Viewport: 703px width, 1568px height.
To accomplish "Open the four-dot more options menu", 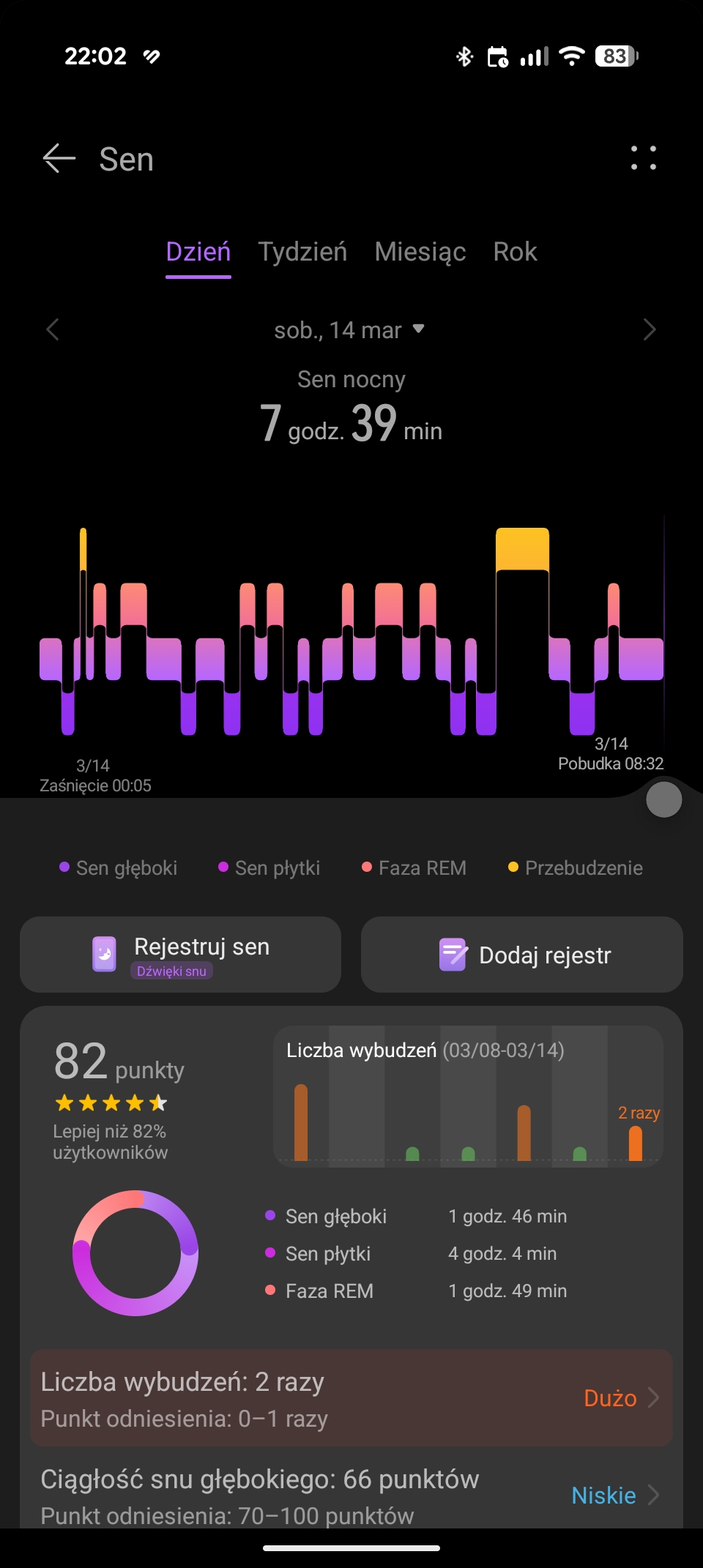I will tap(644, 158).
